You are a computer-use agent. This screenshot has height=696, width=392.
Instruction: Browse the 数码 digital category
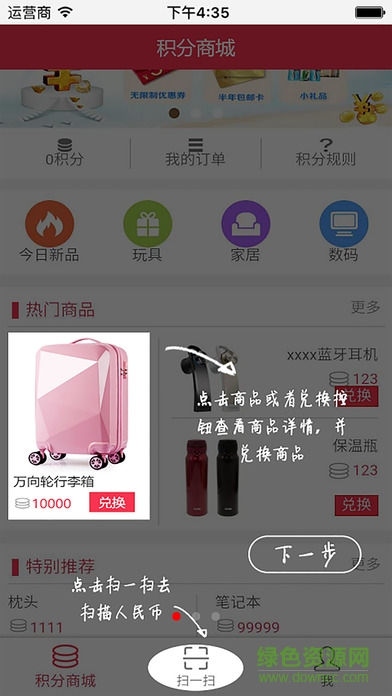point(344,231)
